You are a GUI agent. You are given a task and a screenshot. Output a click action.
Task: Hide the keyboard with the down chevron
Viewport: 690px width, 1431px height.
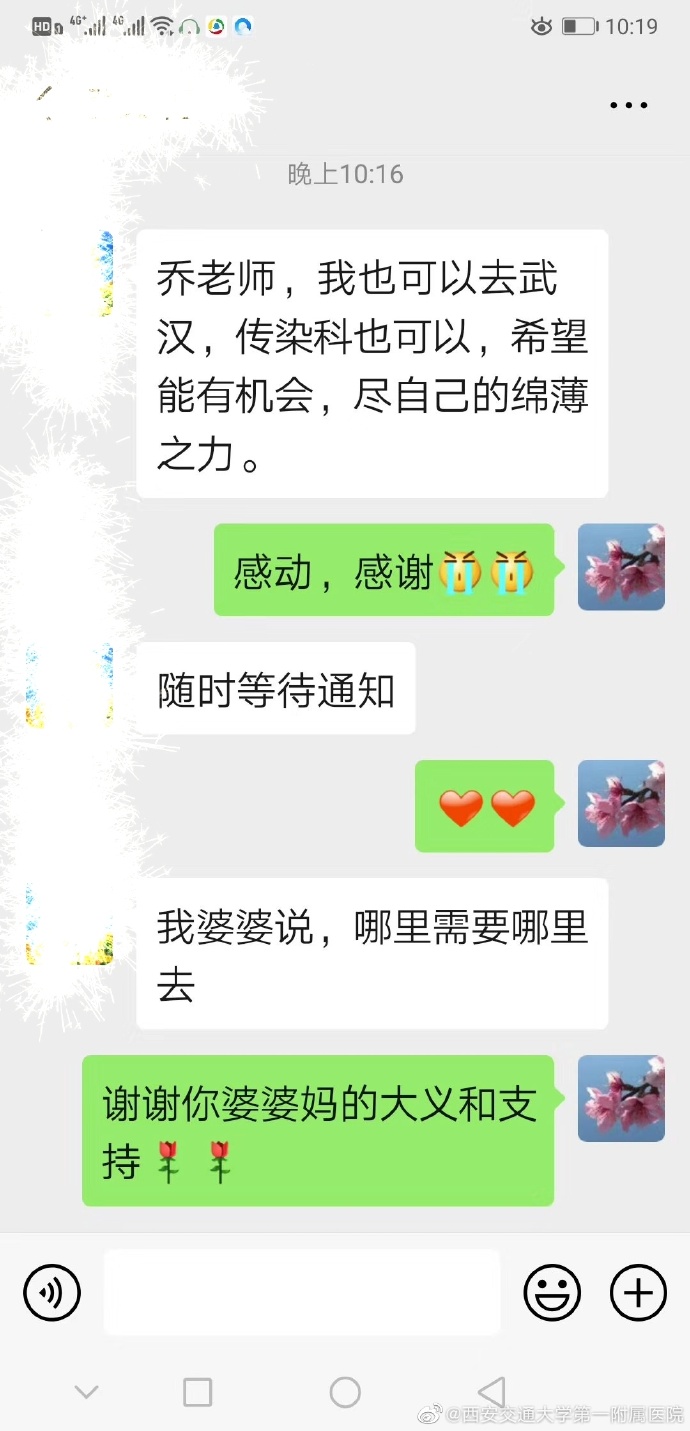[x=87, y=1391]
